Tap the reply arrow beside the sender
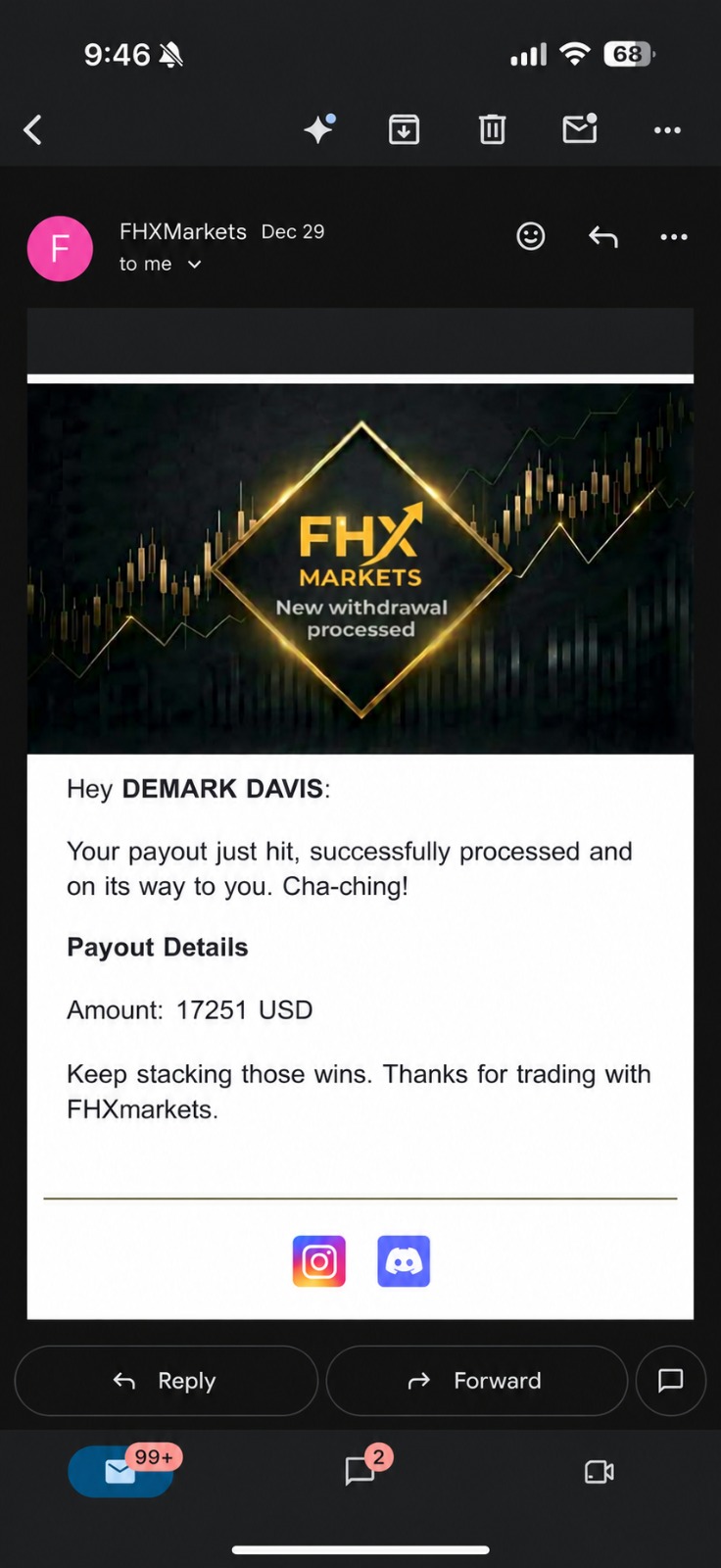Screen dimensions: 721x1568 tap(603, 236)
